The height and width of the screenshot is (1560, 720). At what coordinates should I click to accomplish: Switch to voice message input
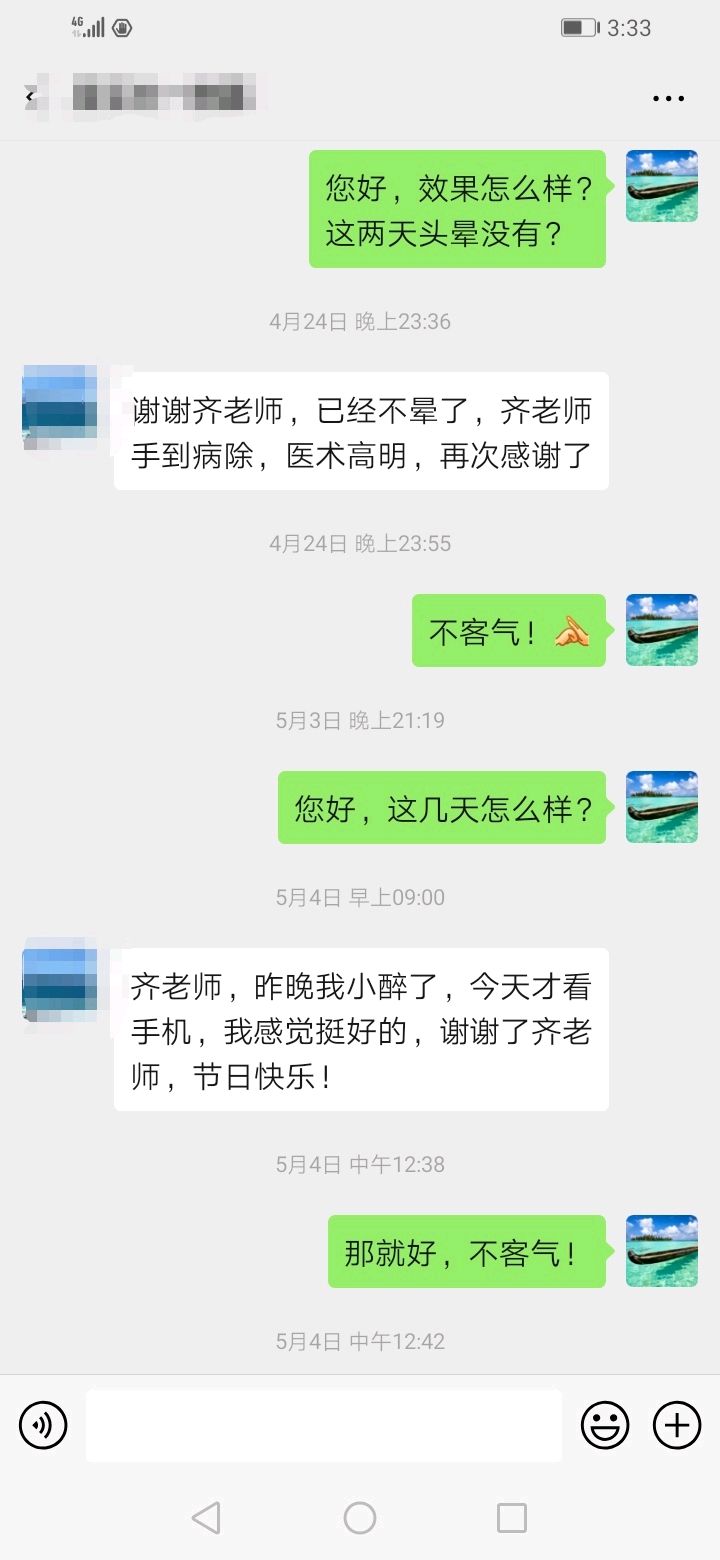pos(43,1425)
